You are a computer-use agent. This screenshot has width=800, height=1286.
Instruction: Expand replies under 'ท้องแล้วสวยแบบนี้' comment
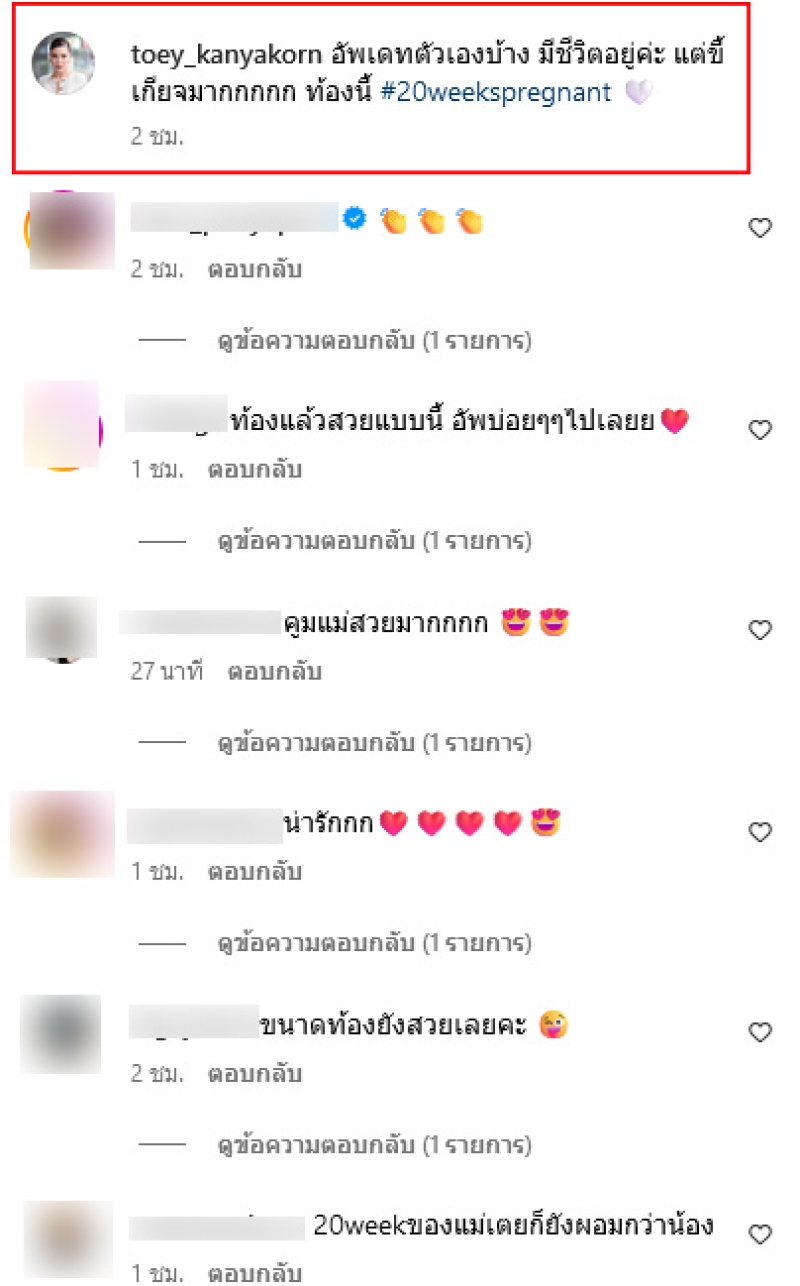373,541
